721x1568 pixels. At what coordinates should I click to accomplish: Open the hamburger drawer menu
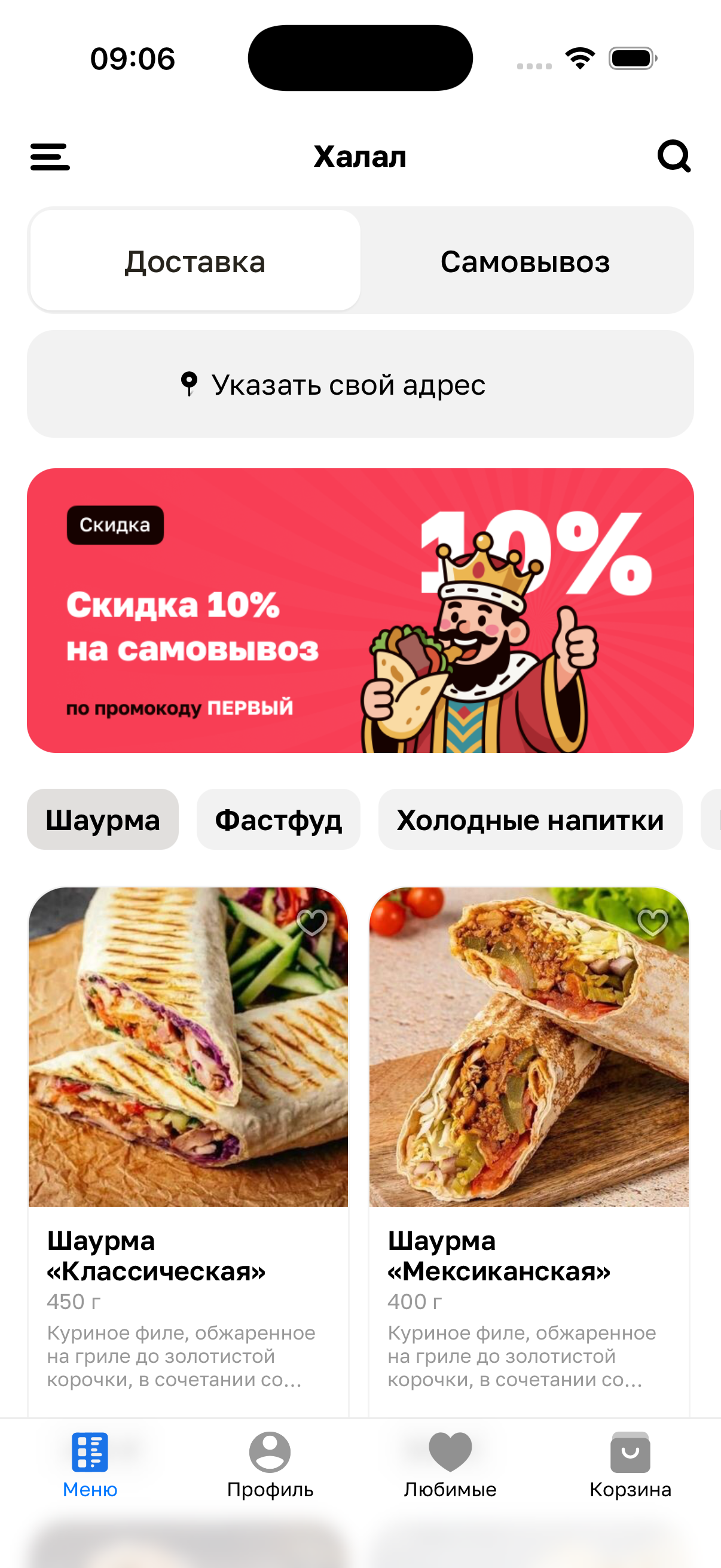[50, 157]
